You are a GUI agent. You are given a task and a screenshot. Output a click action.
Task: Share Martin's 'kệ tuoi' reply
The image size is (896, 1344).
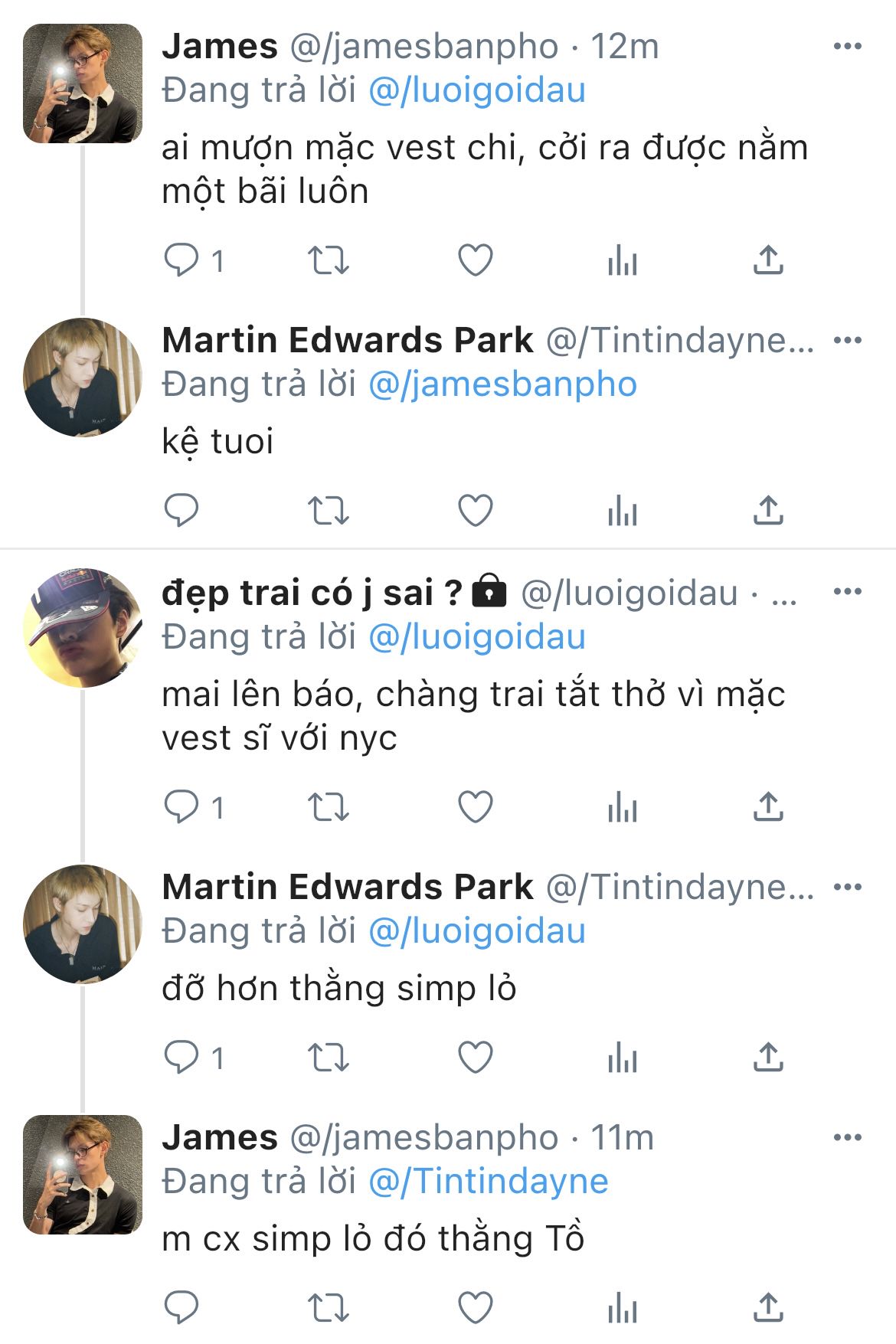[768, 510]
